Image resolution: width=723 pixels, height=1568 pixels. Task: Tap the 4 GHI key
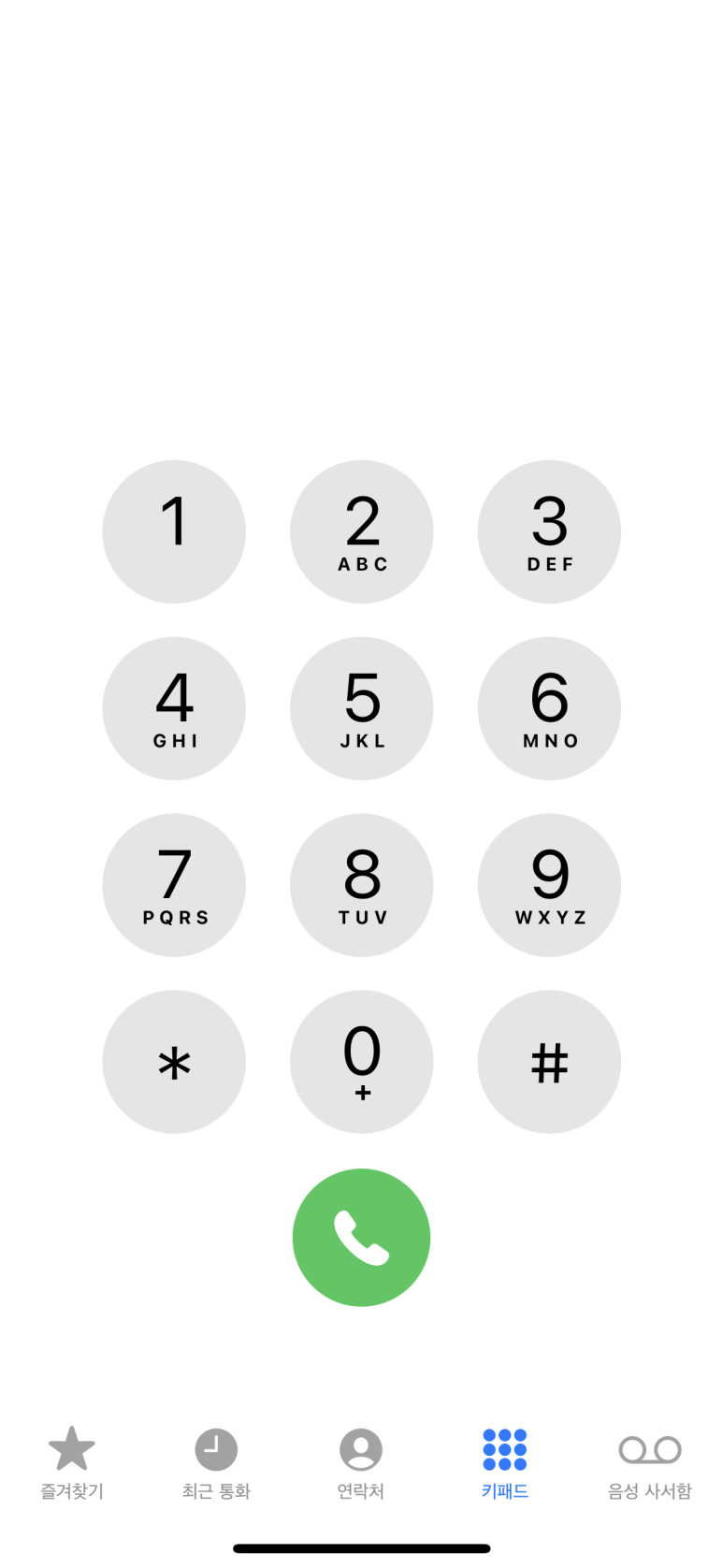[x=174, y=708]
